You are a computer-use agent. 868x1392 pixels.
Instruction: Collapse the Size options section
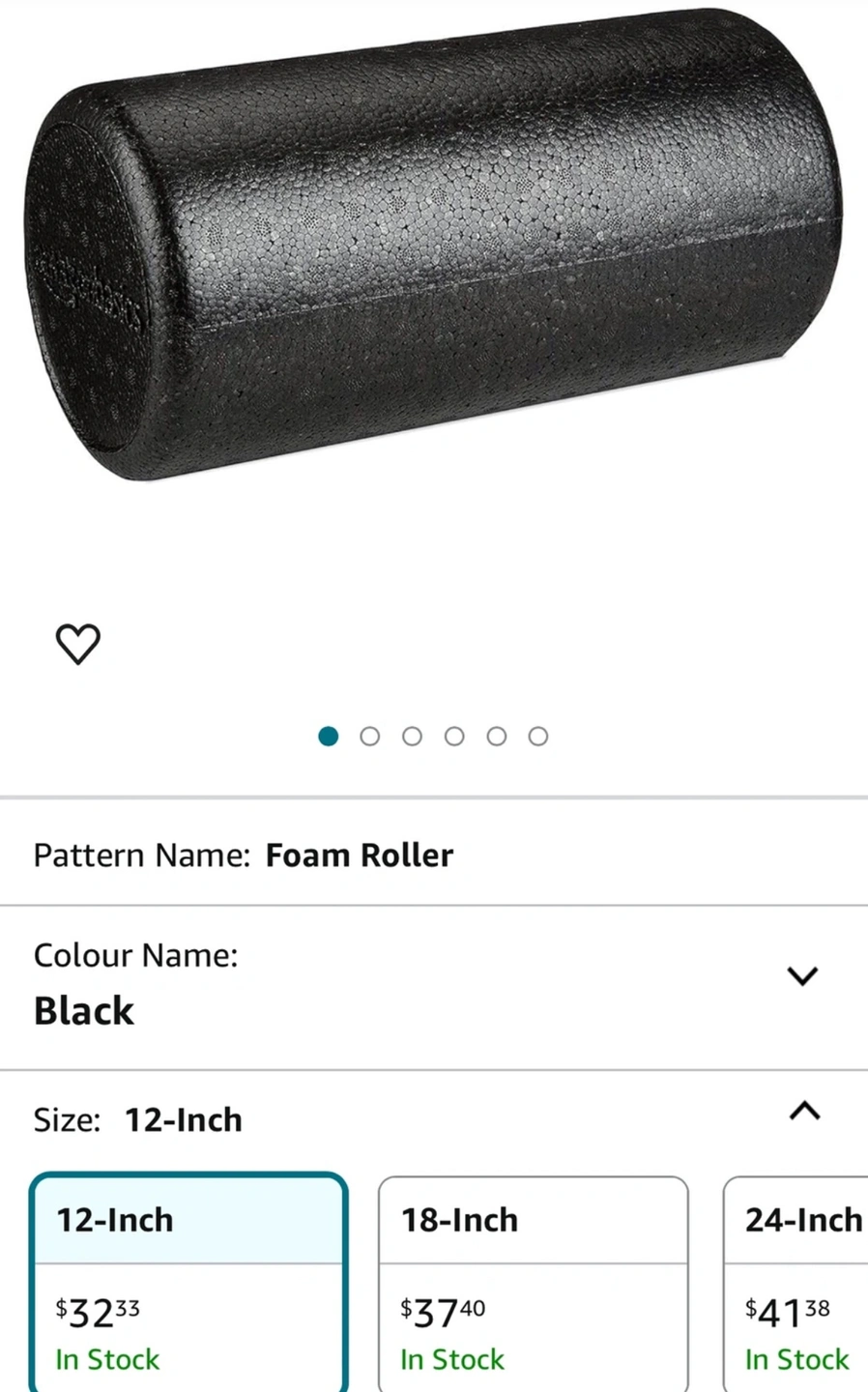click(804, 1112)
